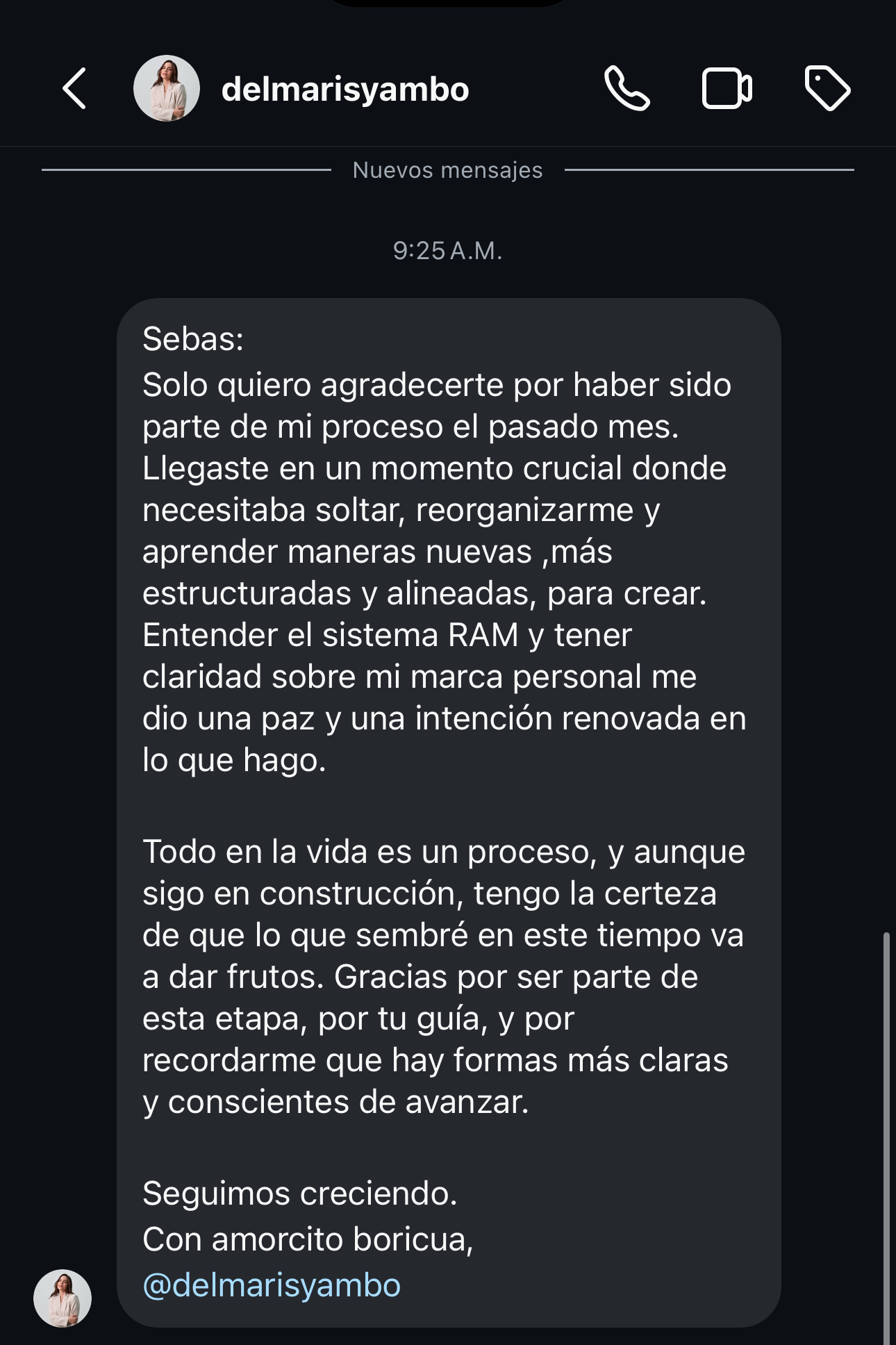Open delmarisyambo's profile from the header
Image resolution: width=896 pixels, height=1345 pixels.
tap(345, 90)
